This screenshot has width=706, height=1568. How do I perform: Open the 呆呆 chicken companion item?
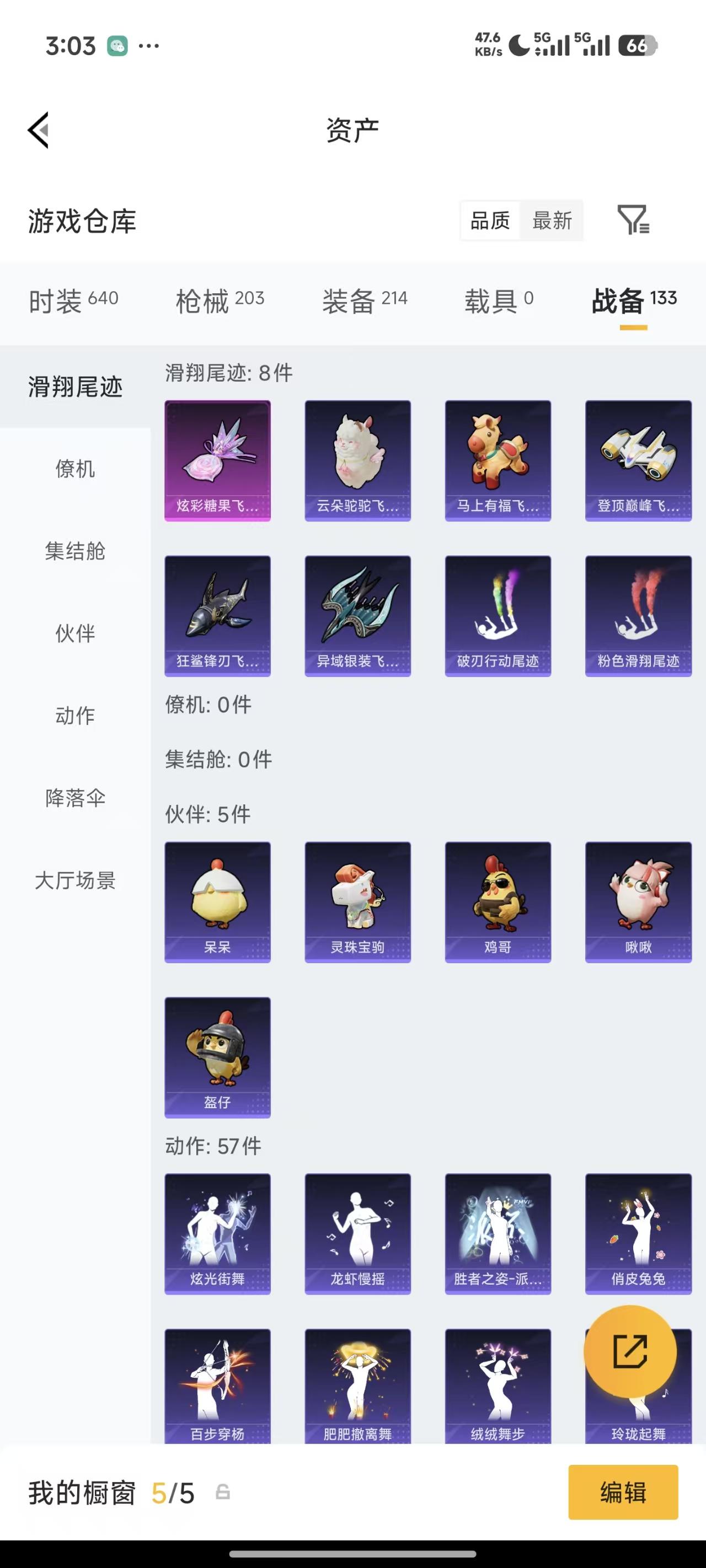pos(217,901)
